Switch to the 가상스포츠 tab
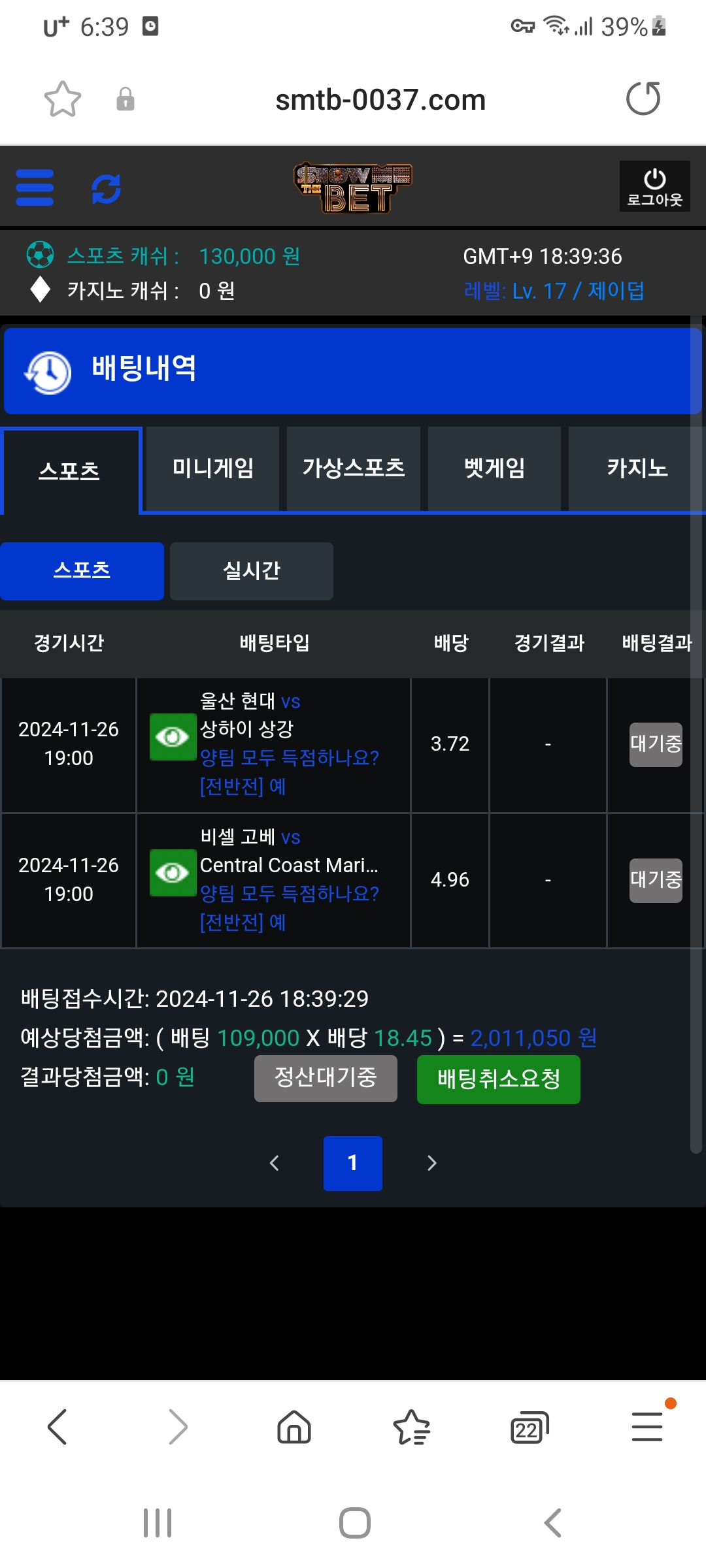The height and width of the screenshot is (1568, 706). pos(353,468)
